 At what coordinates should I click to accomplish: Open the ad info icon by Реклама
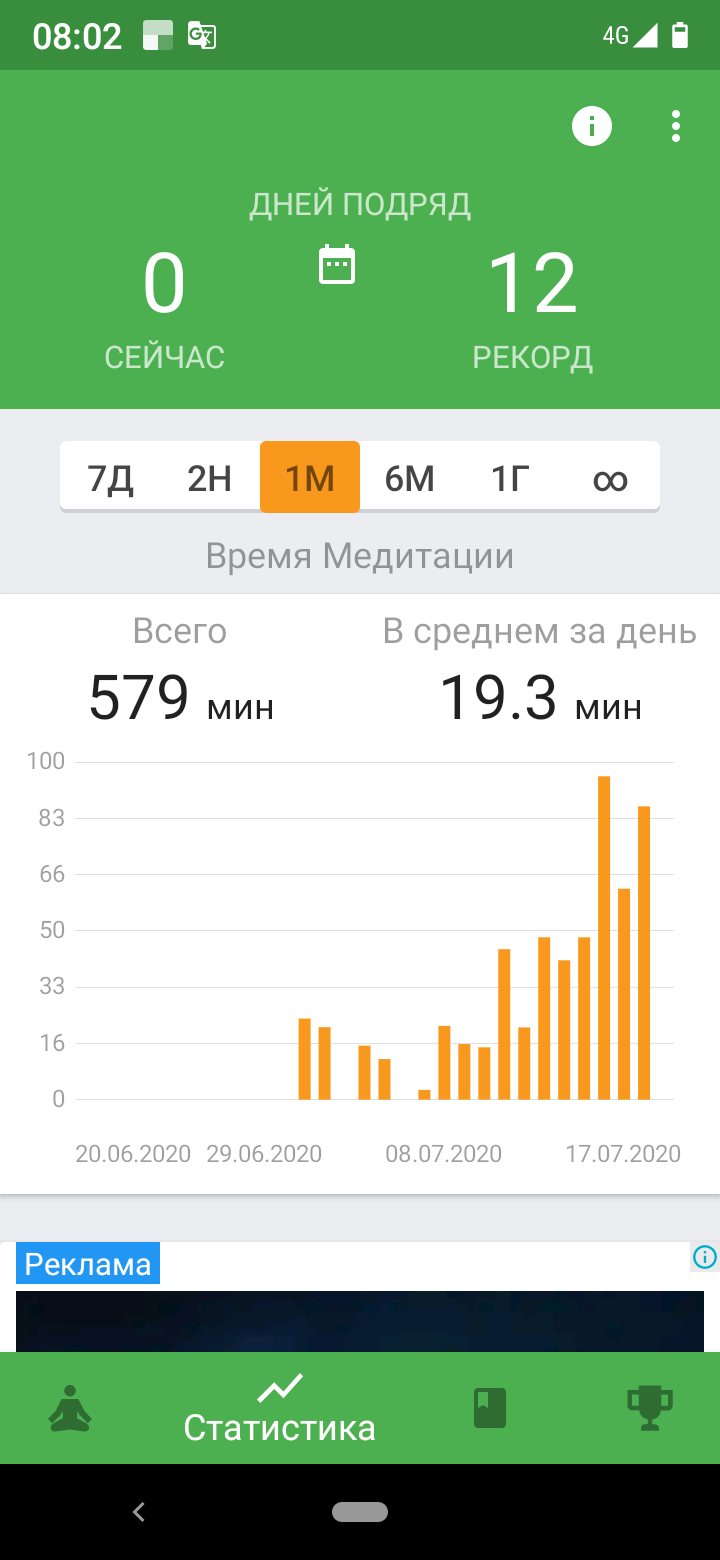click(704, 1257)
